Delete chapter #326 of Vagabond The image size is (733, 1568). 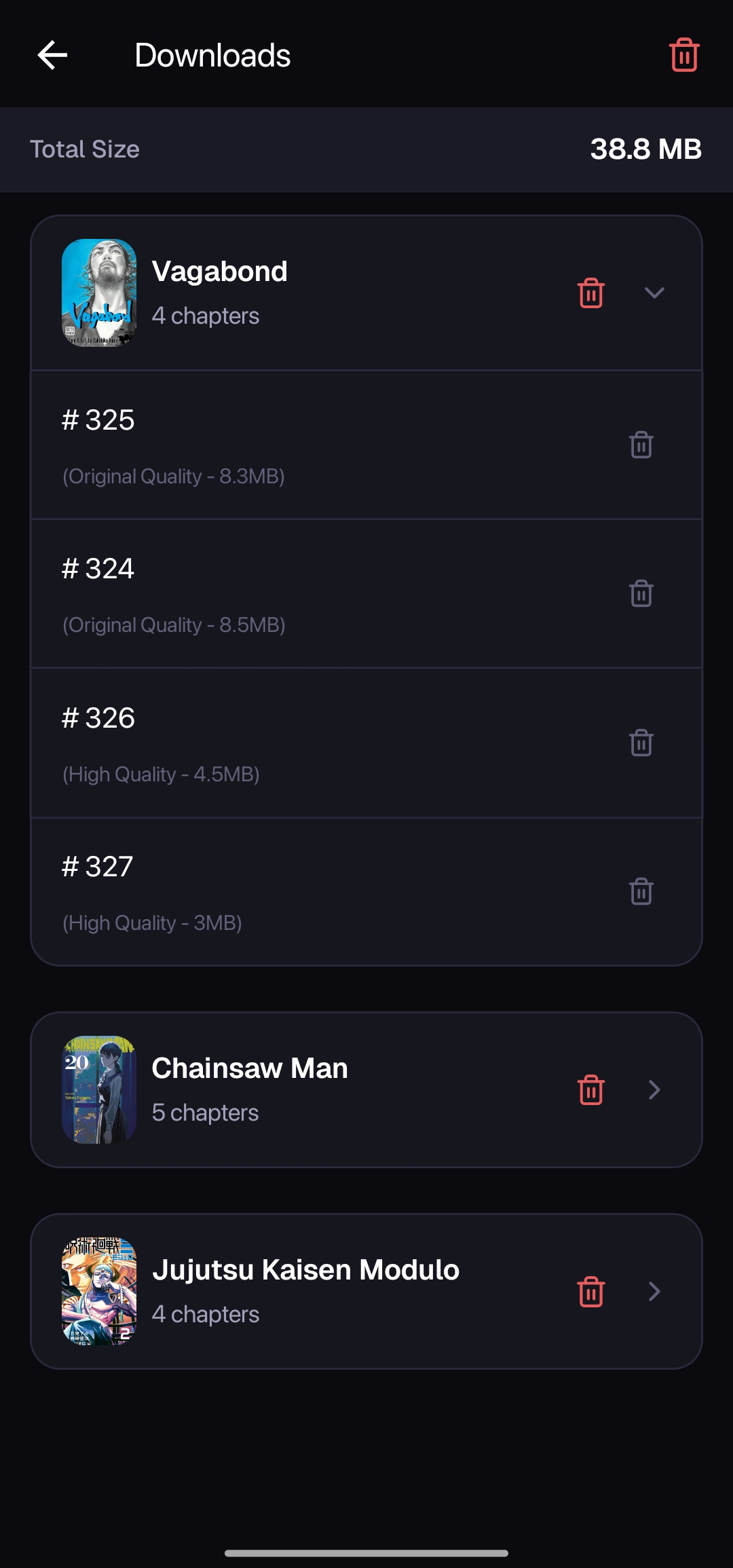pos(641,743)
